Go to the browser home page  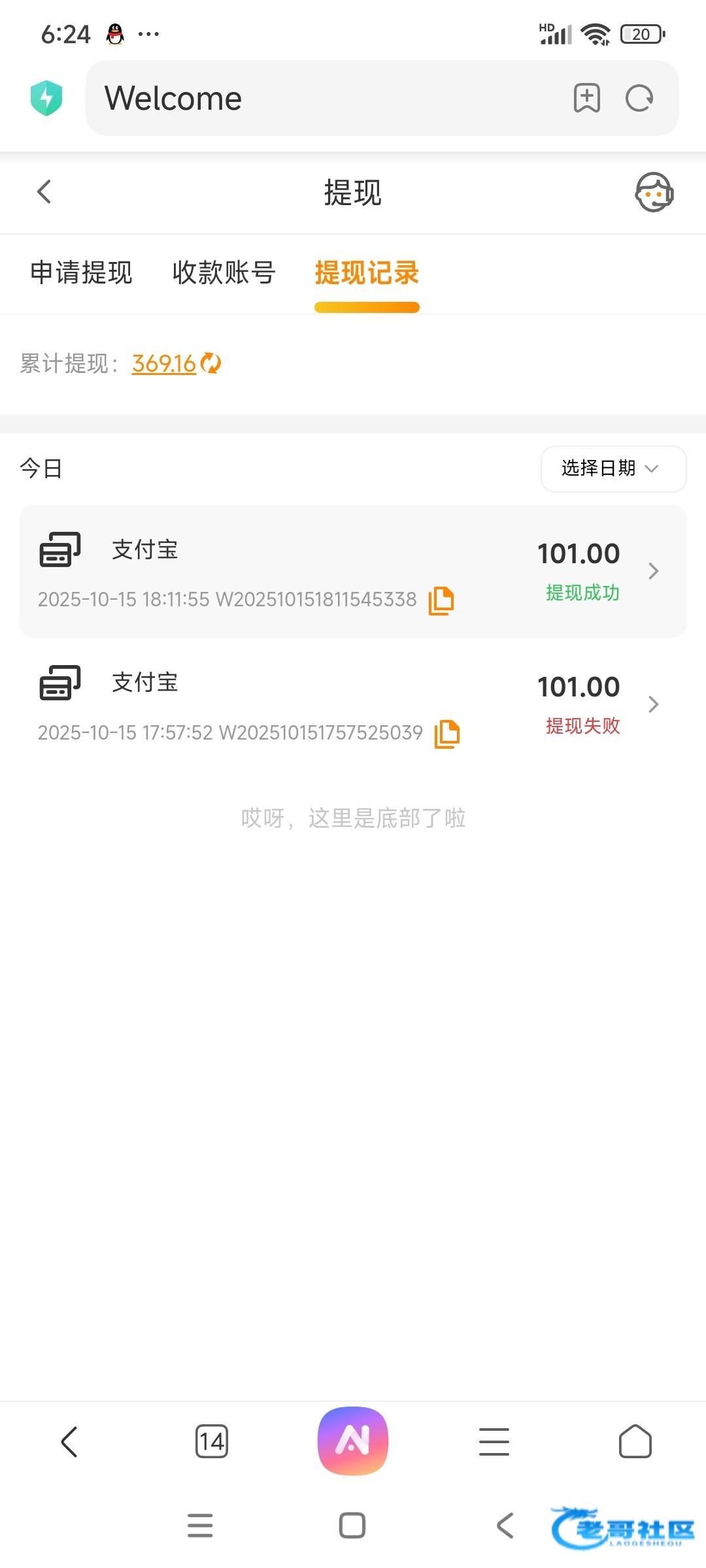pyautogui.click(x=635, y=1441)
